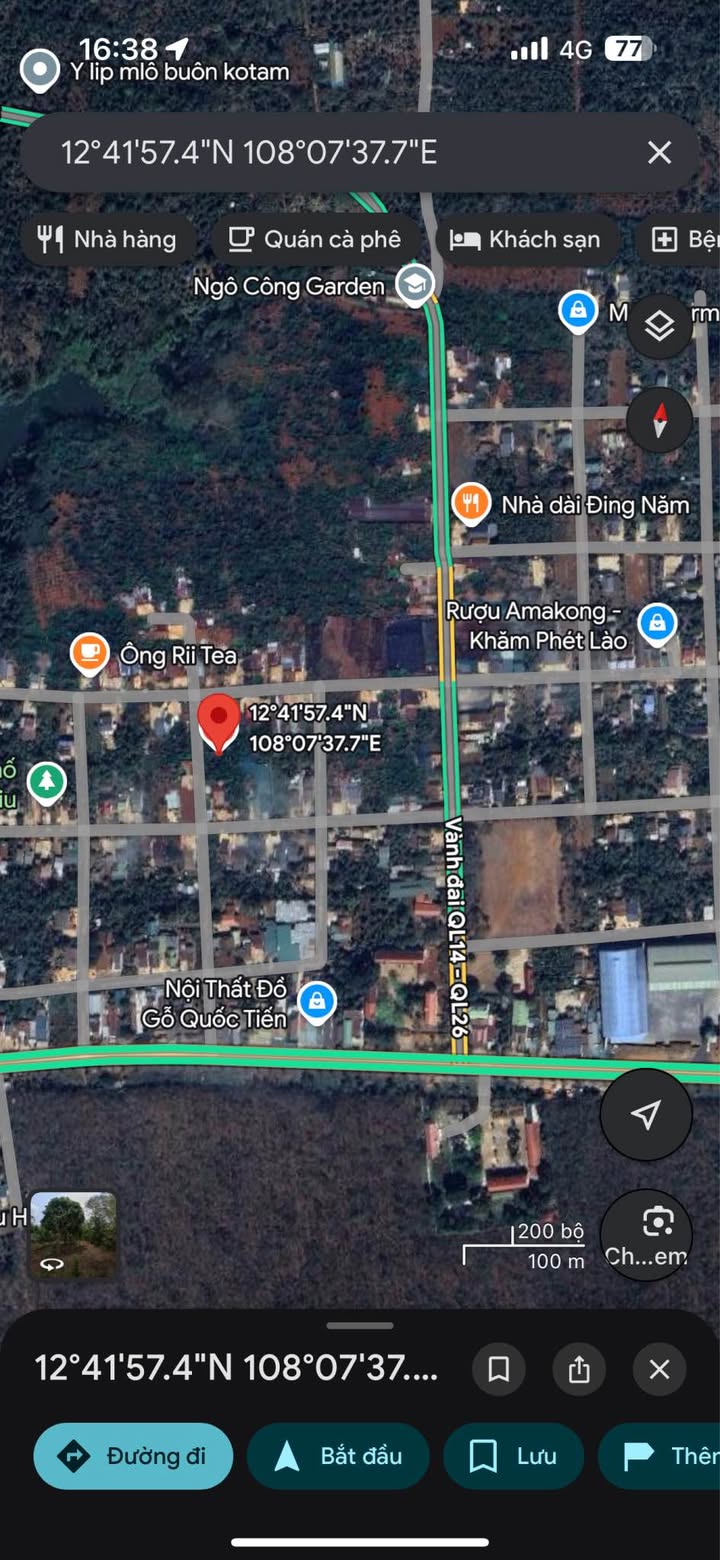This screenshot has height=1560, width=720.
Task: Bookmark the pinned coordinates
Action: point(499,1369)
